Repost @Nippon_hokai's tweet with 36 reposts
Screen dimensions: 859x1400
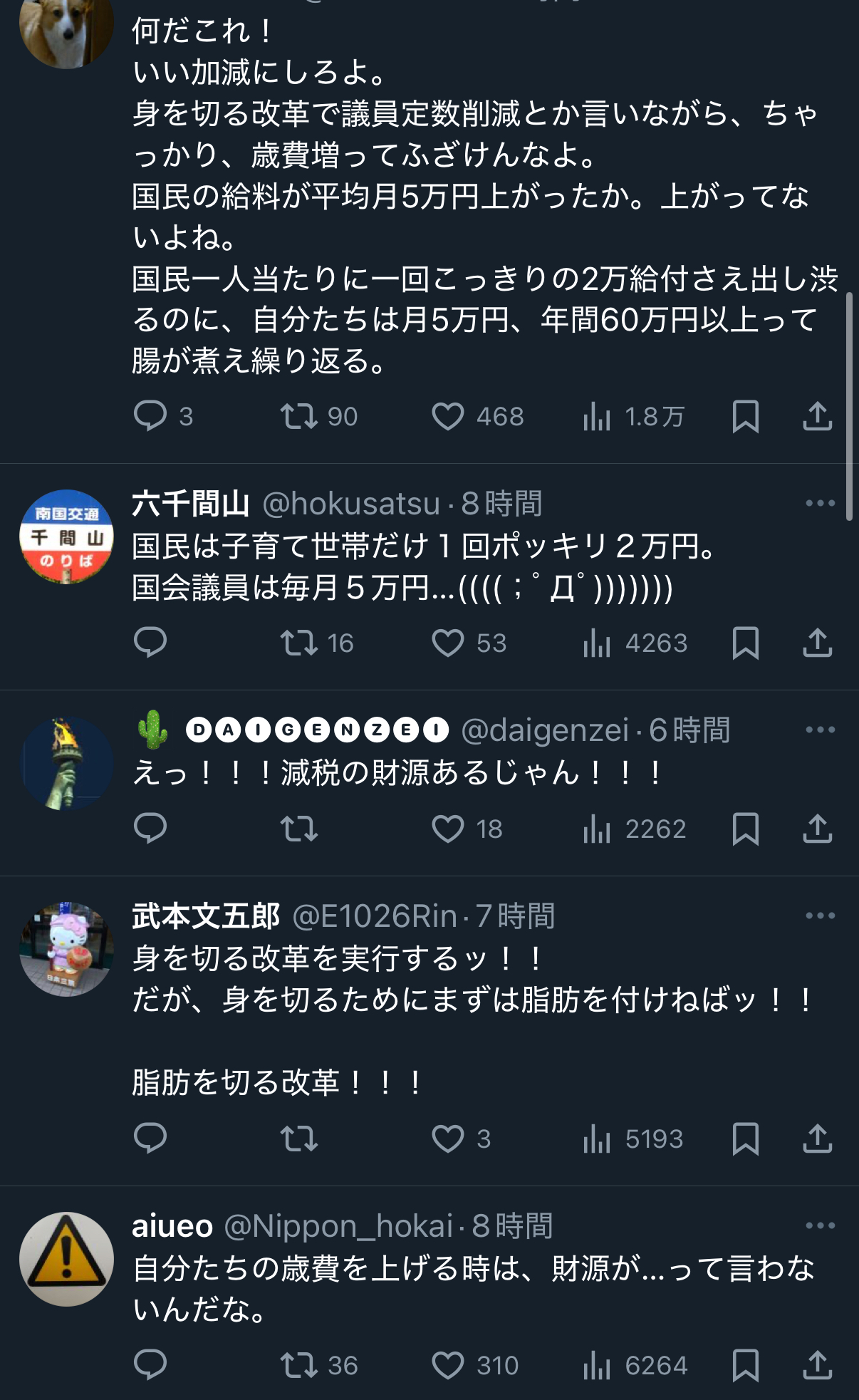point(298,1365)
